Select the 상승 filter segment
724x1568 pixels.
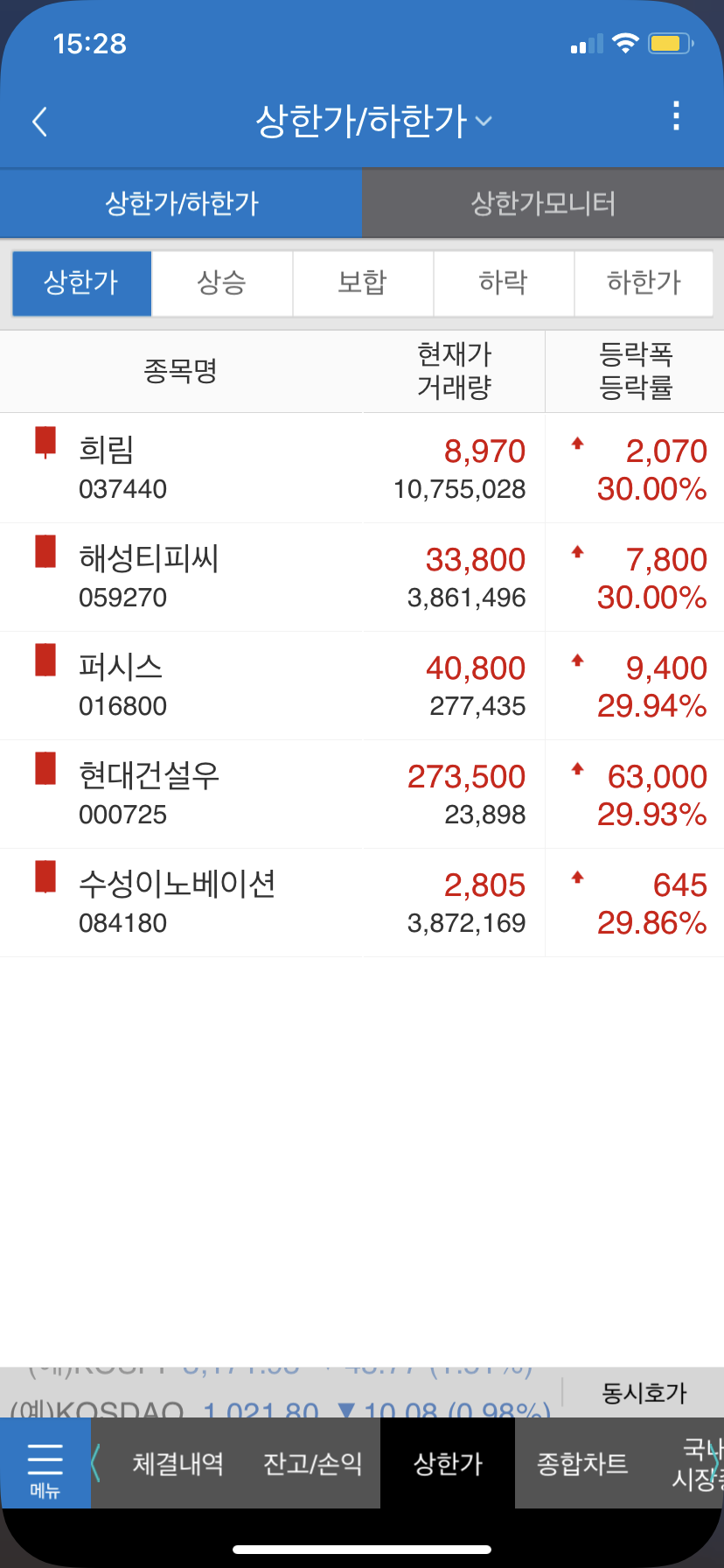click(222, 283)
